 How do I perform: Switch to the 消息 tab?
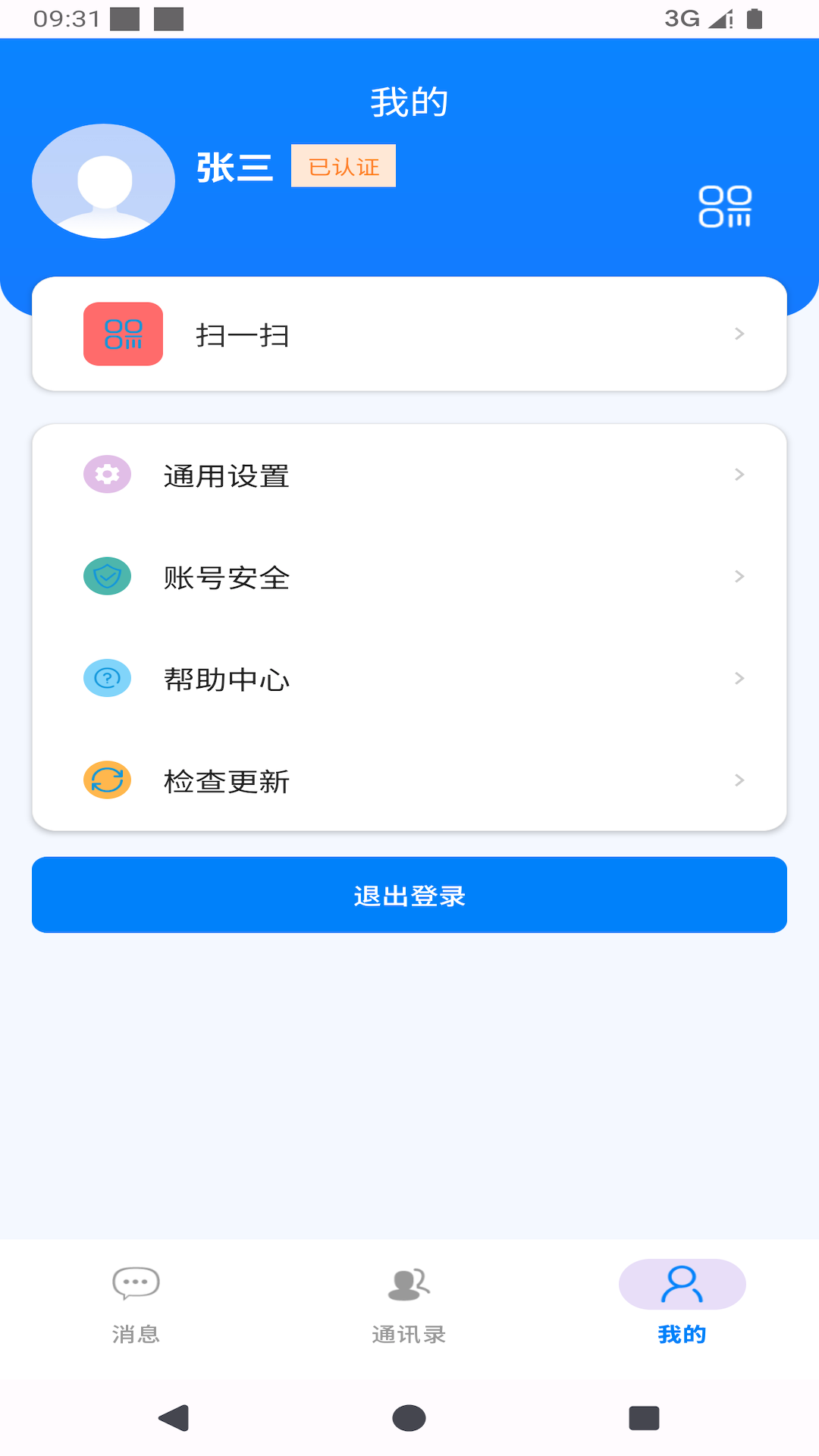(136, 1332)
